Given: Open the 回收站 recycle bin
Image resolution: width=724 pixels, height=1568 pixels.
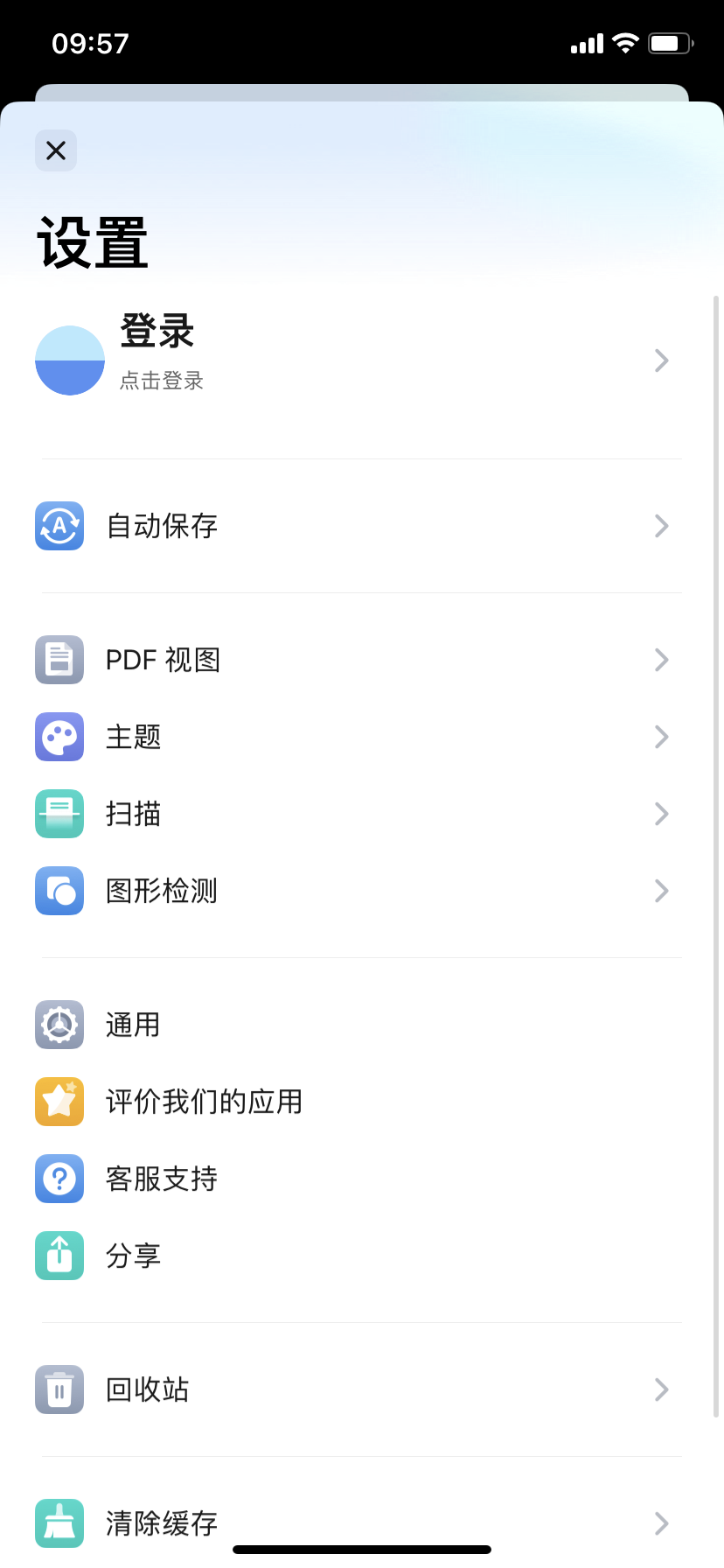Looking at the screenshot, I should tap(350, 1389).
